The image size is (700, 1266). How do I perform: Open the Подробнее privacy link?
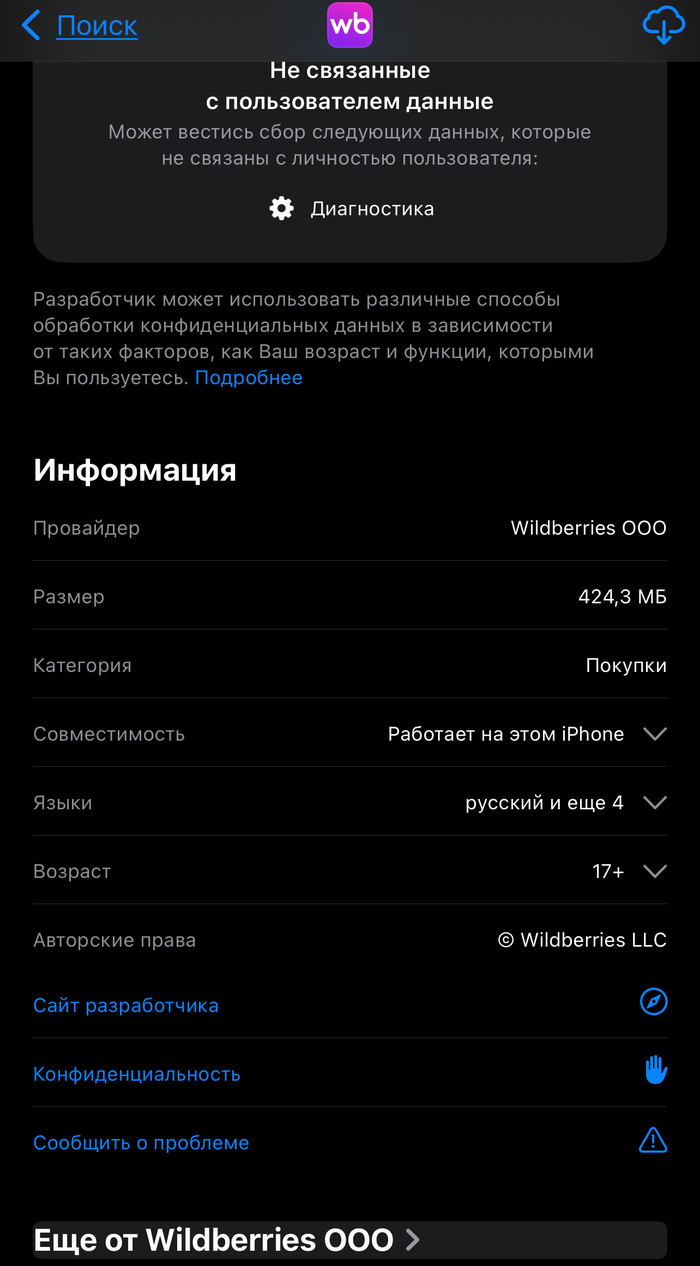coord(248,378)
